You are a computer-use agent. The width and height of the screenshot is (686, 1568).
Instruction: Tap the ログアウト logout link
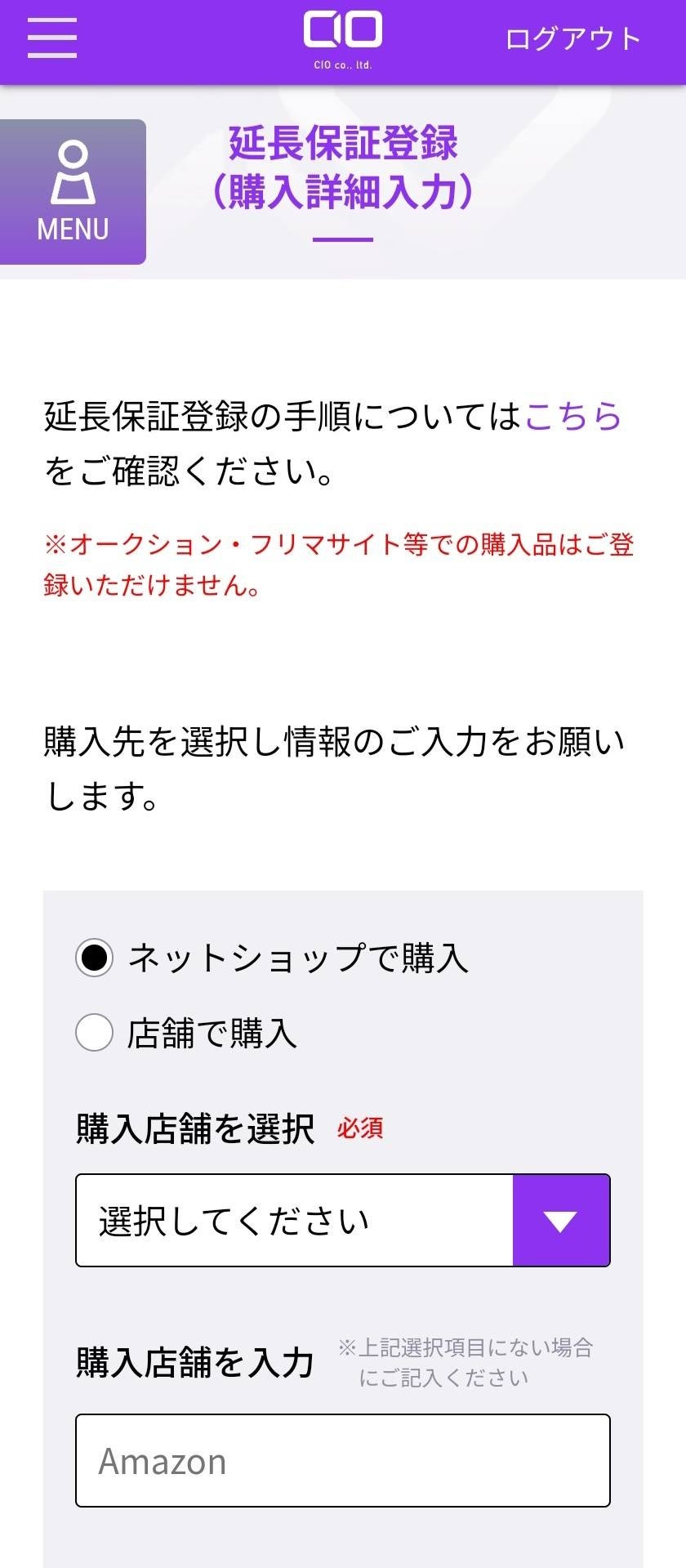click(x=572, y=39)
